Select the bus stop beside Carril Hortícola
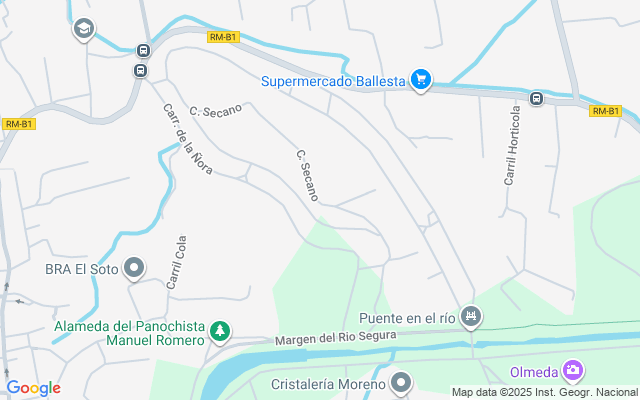 click(x=537, y=99)
